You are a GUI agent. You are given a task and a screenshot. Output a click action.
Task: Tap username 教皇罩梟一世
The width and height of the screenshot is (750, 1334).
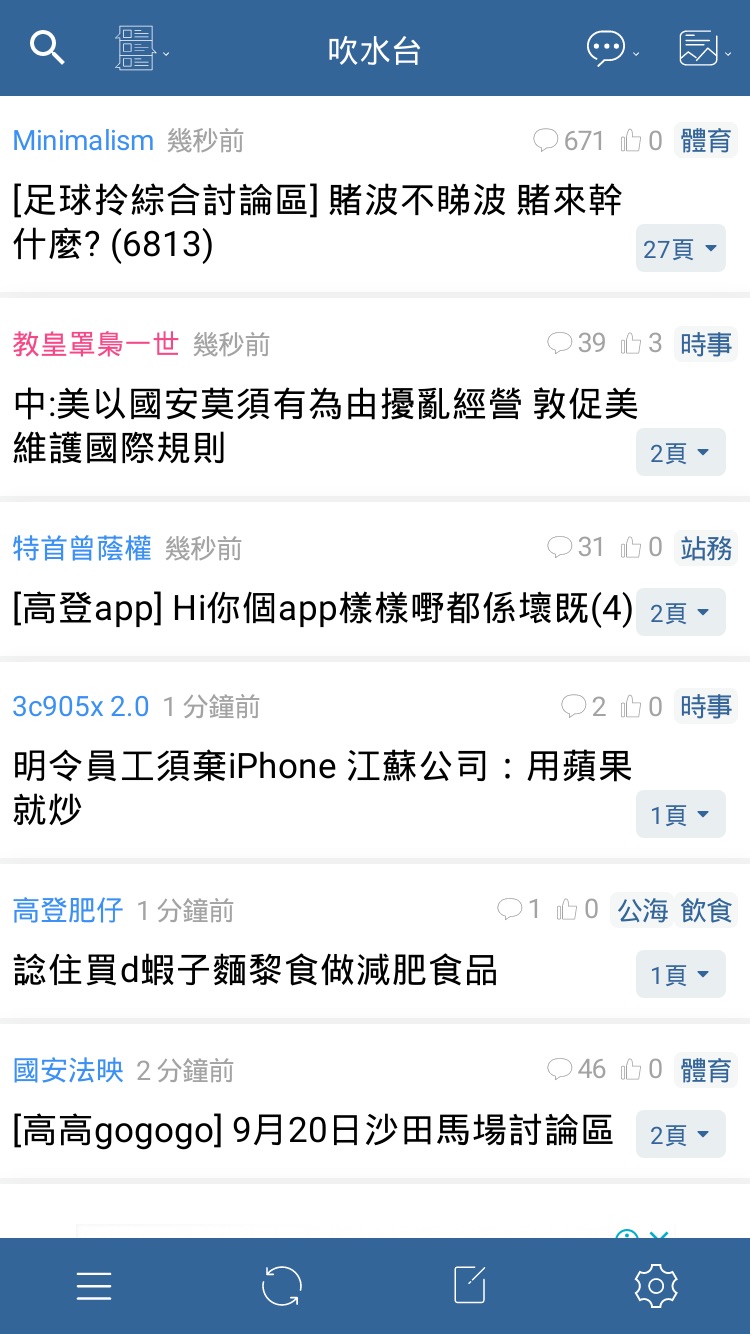tap(96, 345)
